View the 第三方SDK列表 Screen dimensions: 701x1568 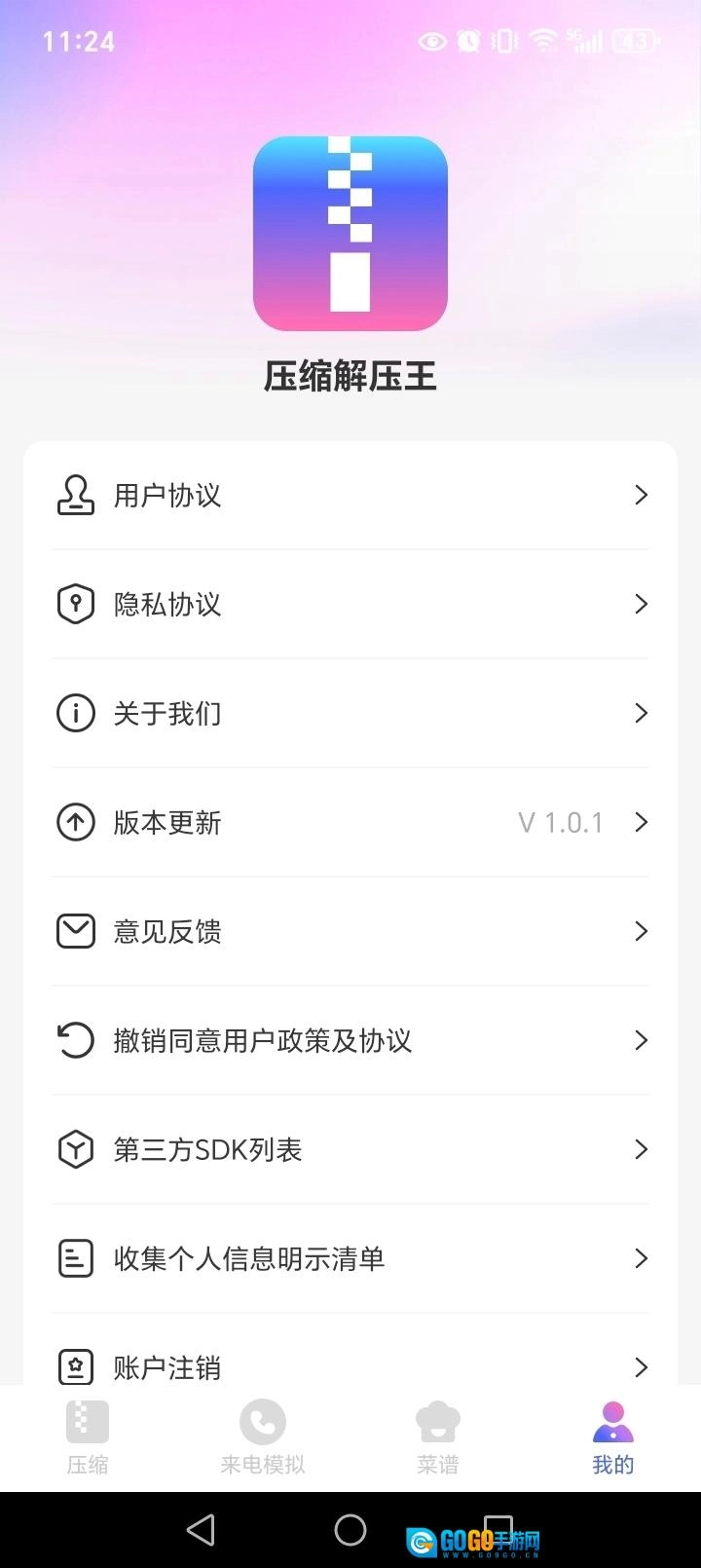(x=350, y=1150)
